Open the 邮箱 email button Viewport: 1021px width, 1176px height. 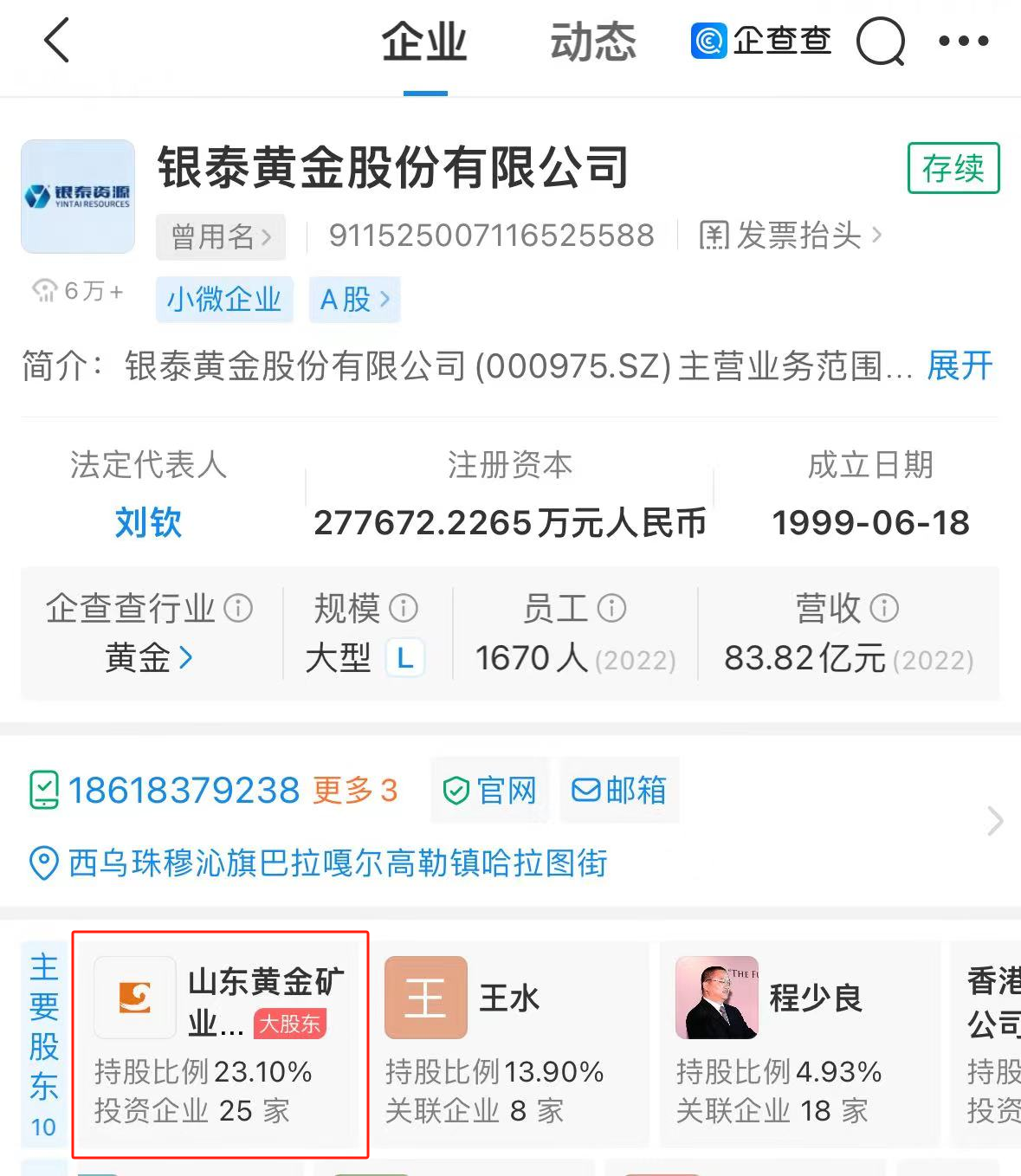(x=619, y=790)
